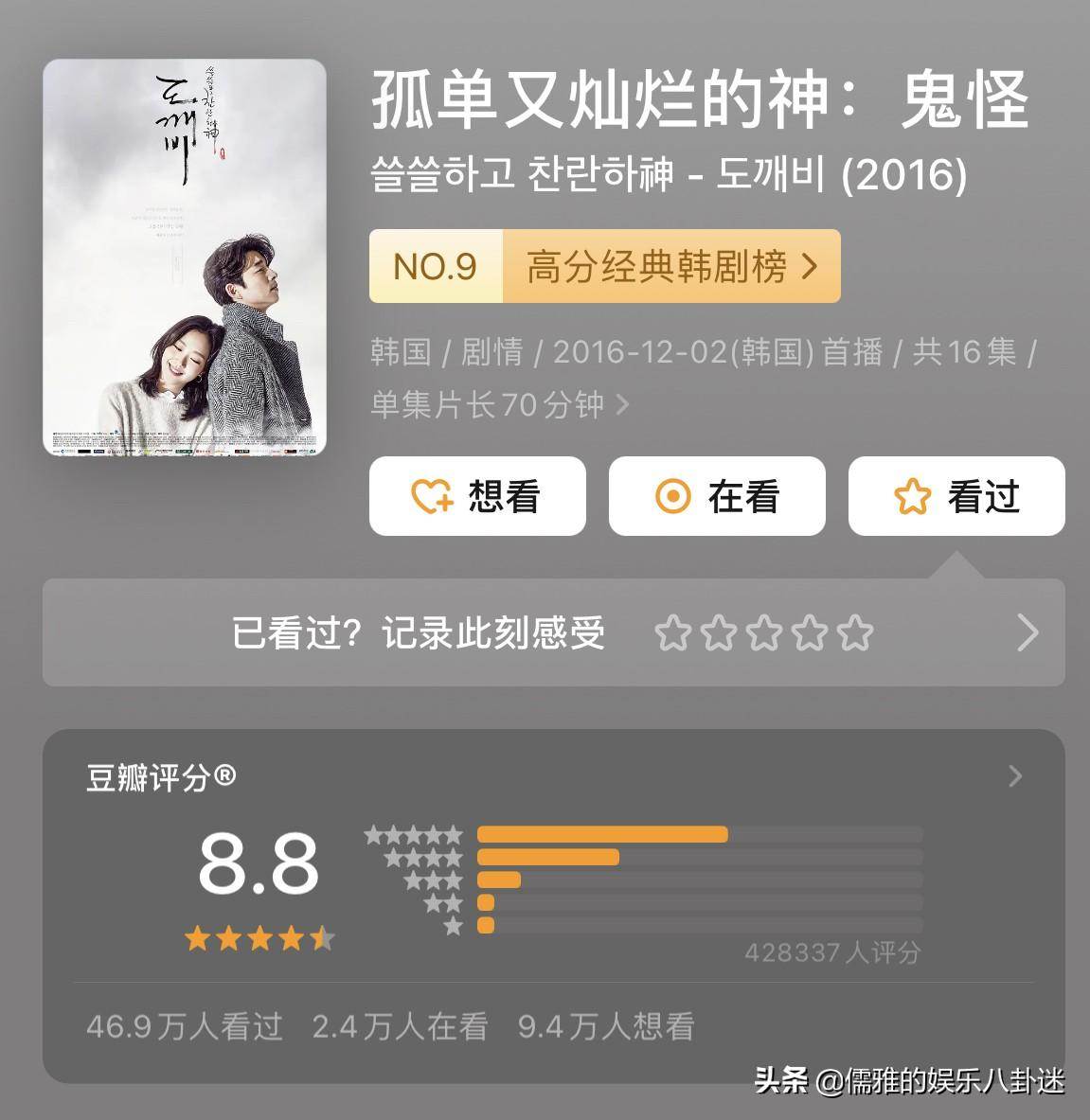1090x1120 pixels.
Task: Mark the drama as 想看
Action: tap(477, 496)
